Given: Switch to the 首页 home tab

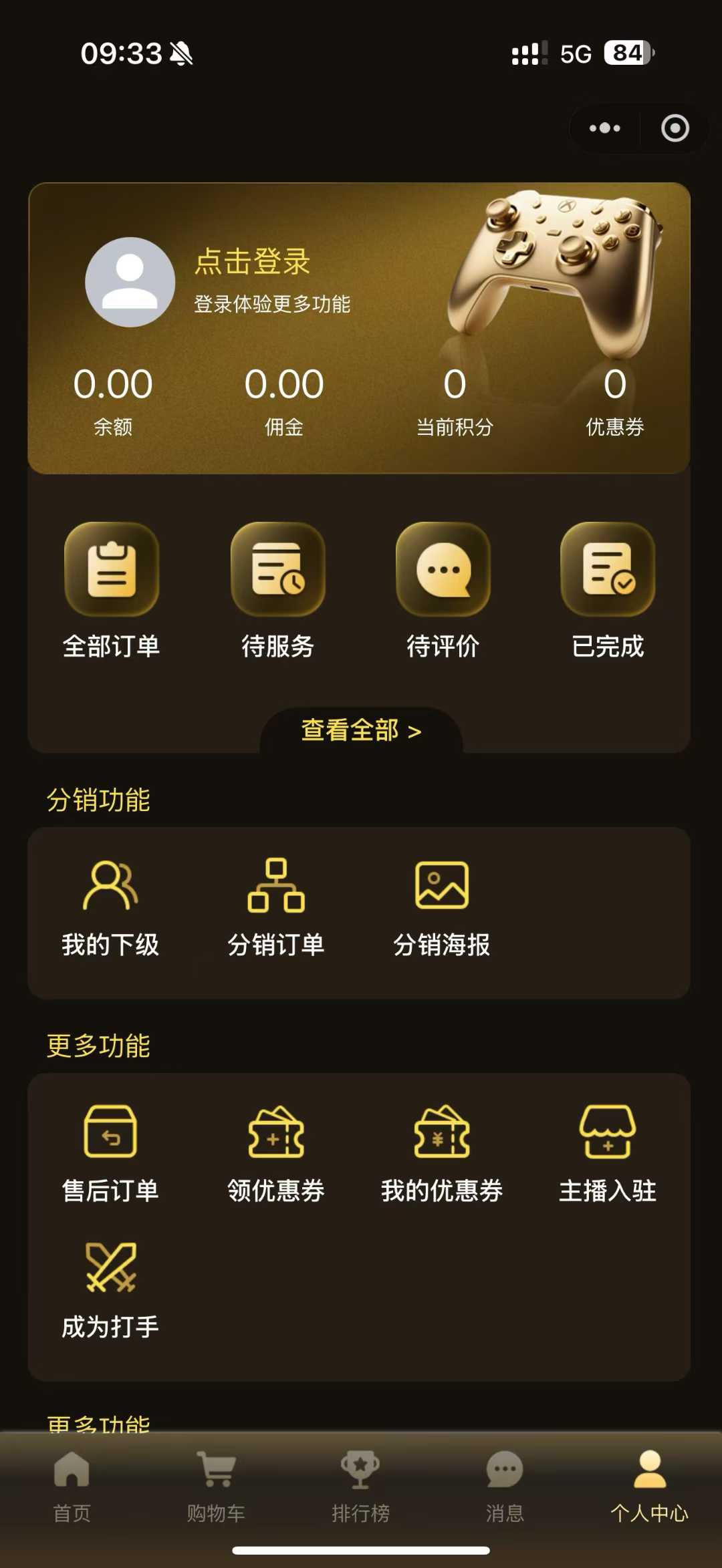Looking at the screenshot, I should pyautogui.click(x=72, y=1484).
